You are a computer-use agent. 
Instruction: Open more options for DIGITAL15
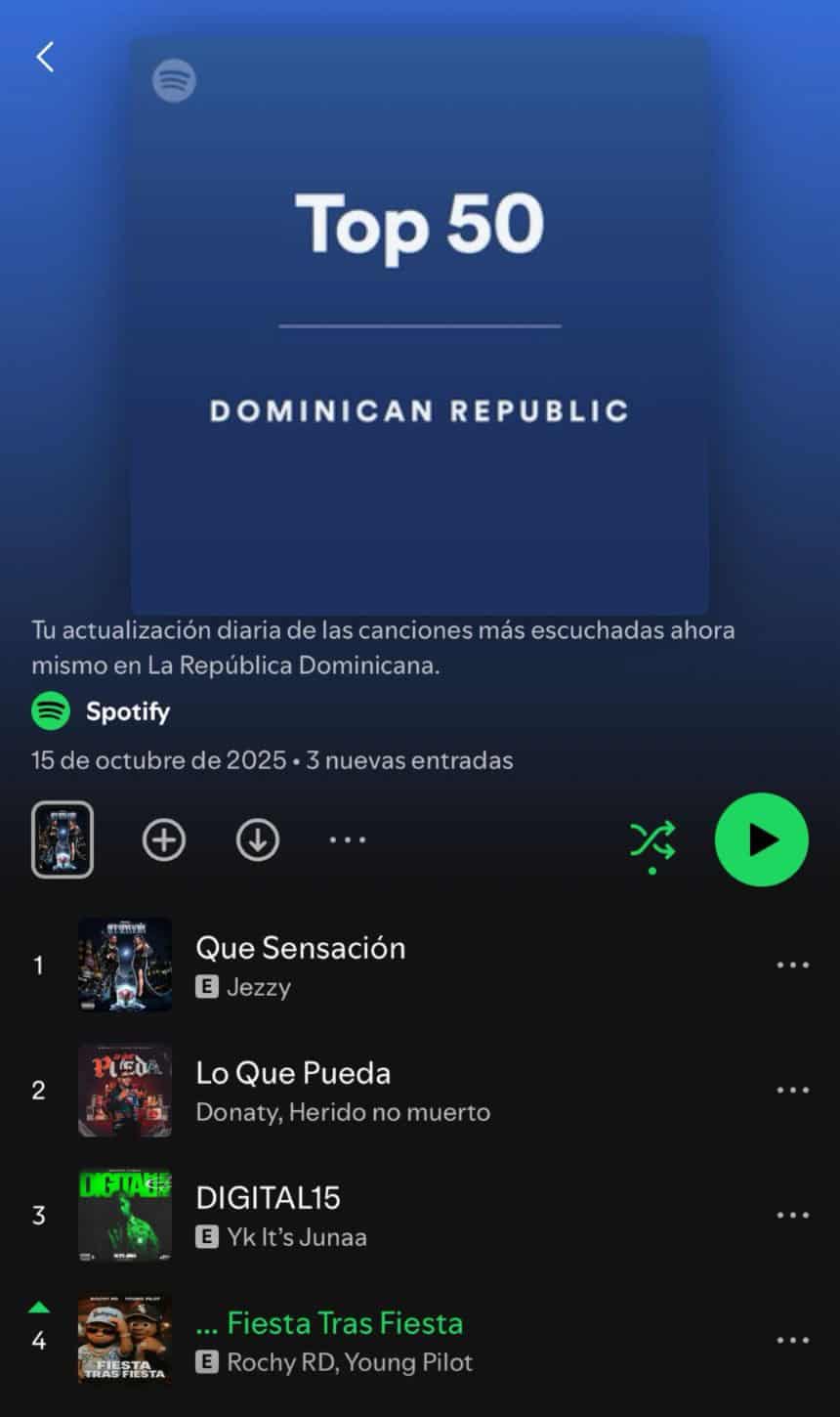[x=792, y=1216]
